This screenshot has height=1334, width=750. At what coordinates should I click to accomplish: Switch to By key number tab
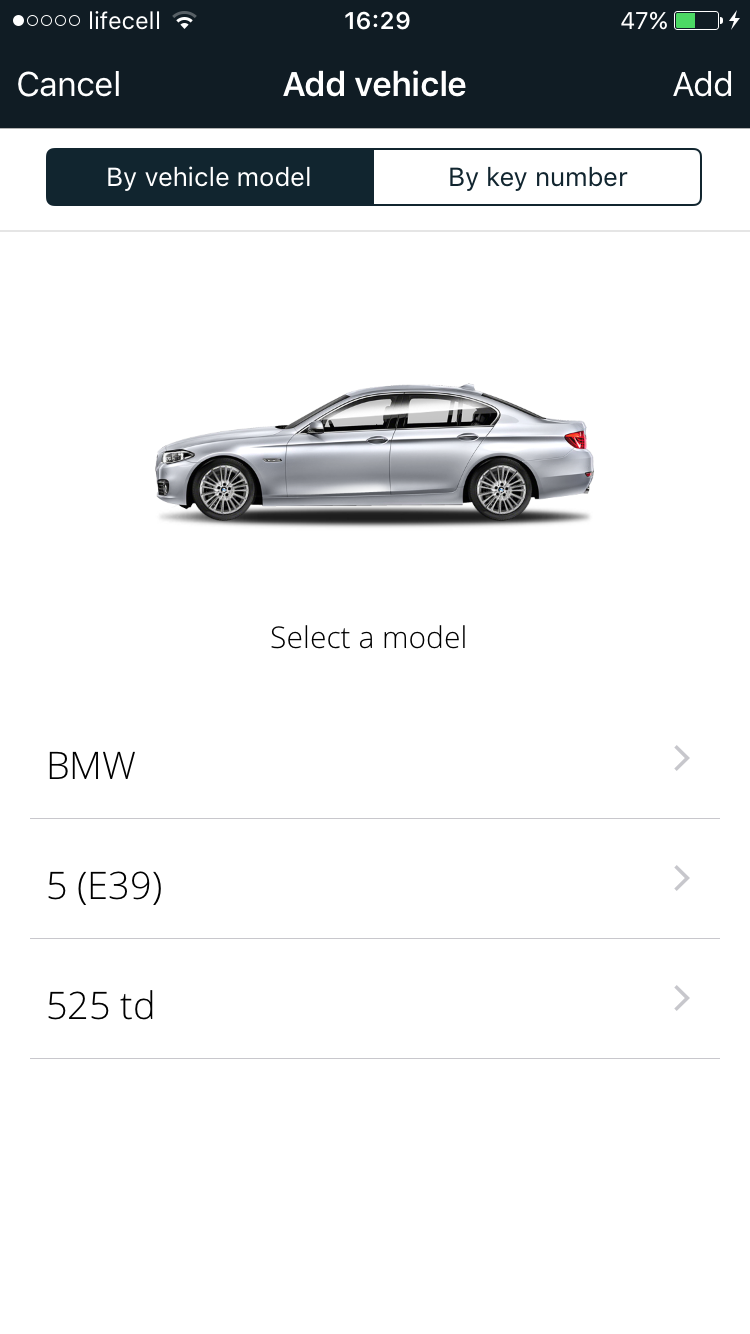[x=538, y=177]
